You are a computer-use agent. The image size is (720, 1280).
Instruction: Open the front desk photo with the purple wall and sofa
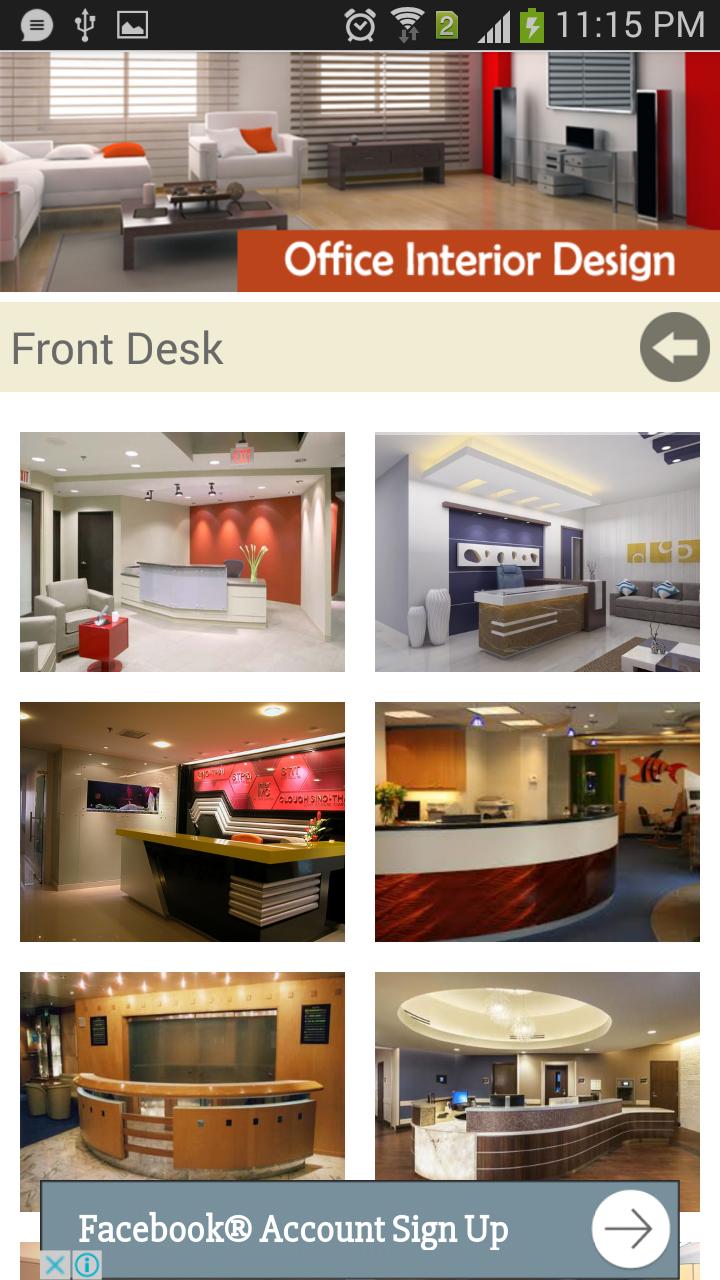pyautogui.click(x=537, y=551)
